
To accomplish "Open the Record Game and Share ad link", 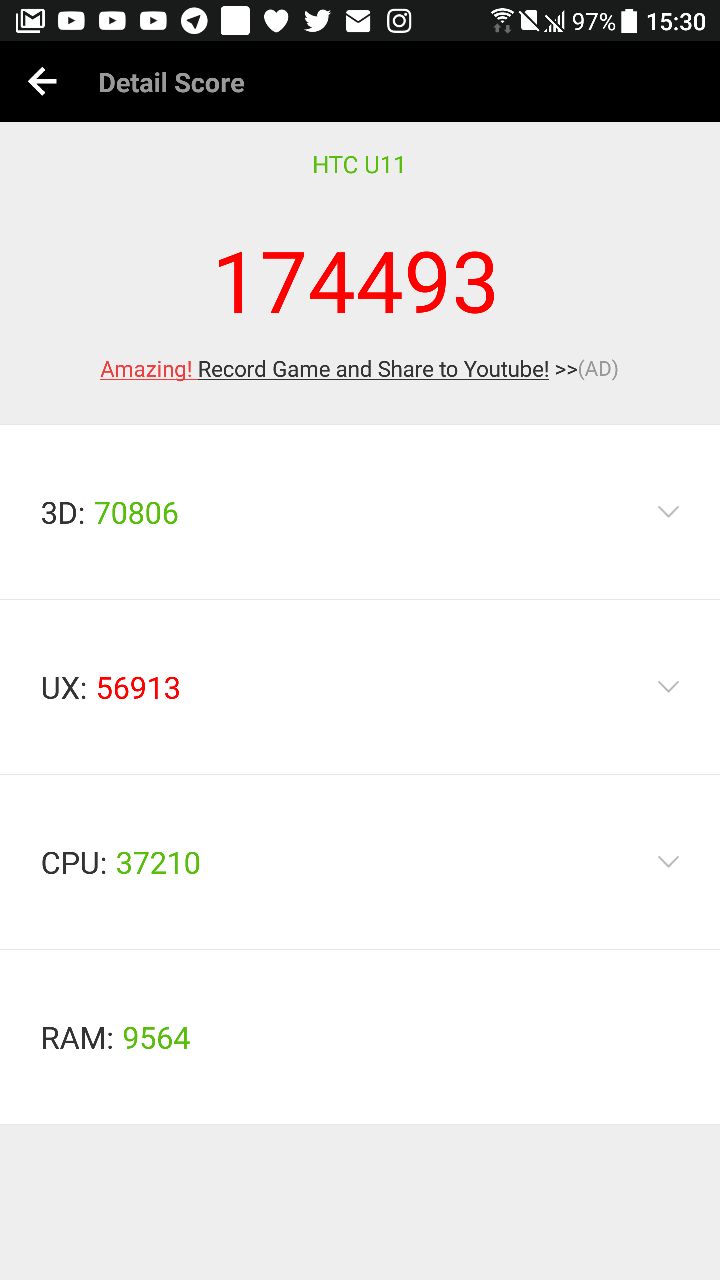I will (x=373, y=369).
